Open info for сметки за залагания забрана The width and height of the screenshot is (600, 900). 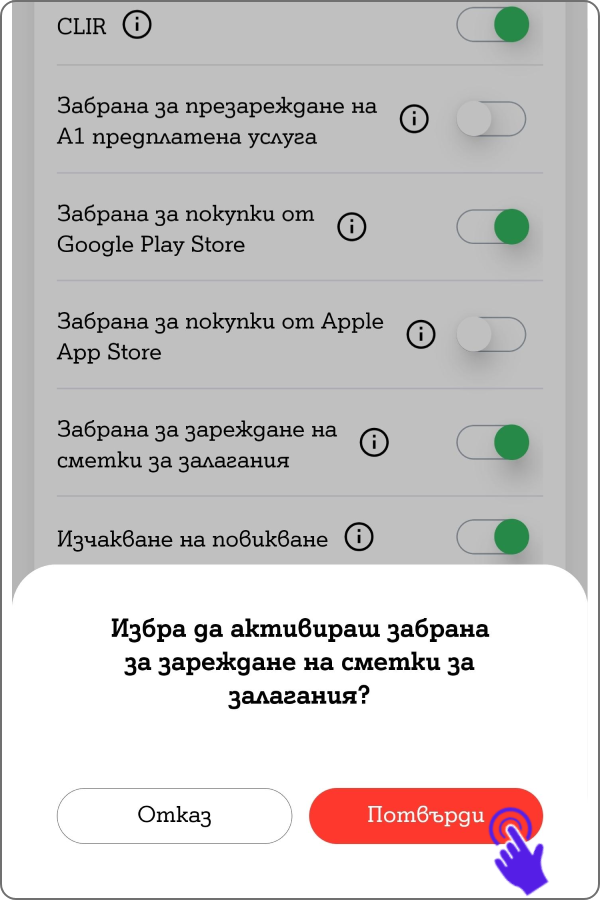tap(374, 441)
